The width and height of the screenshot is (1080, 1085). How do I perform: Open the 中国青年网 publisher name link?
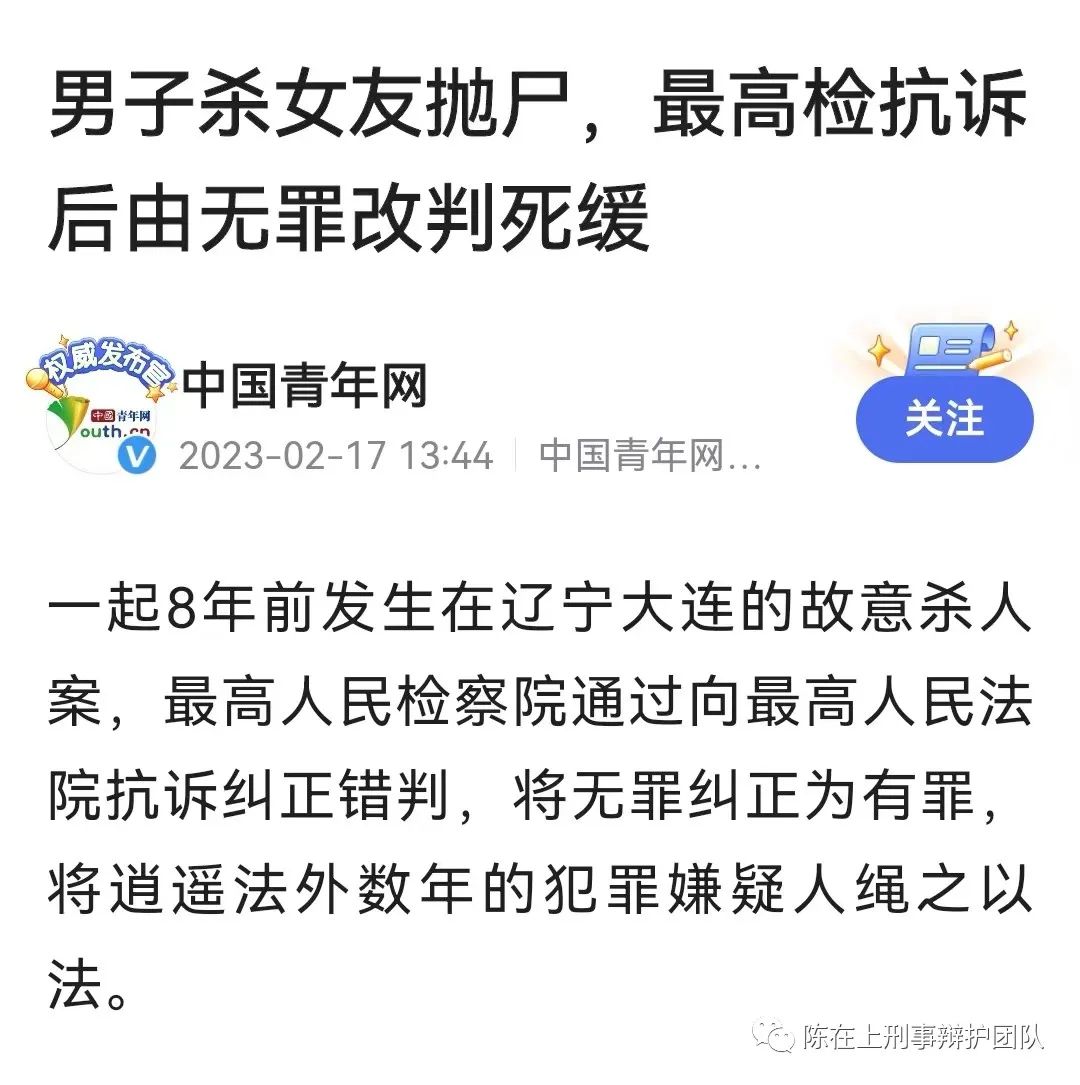coord(305,386)
